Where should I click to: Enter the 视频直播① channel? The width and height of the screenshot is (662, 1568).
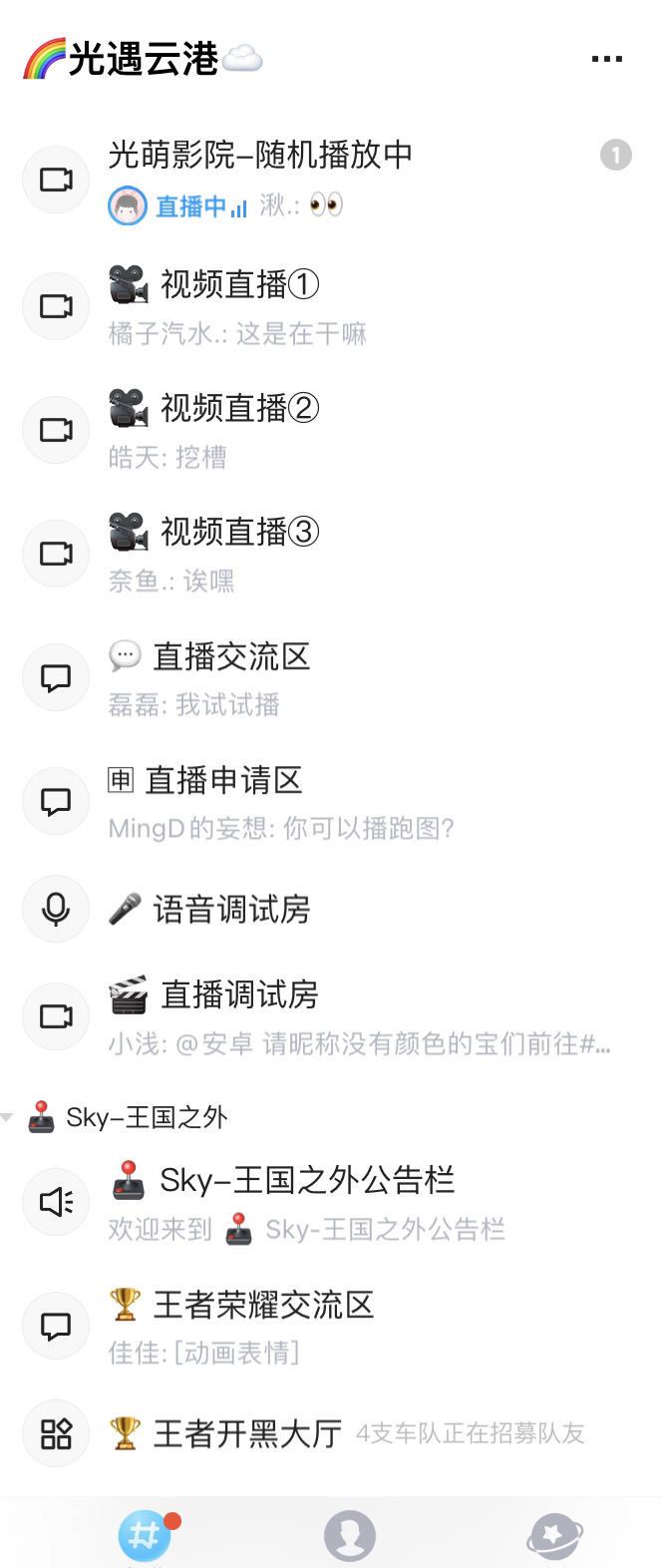239,286
